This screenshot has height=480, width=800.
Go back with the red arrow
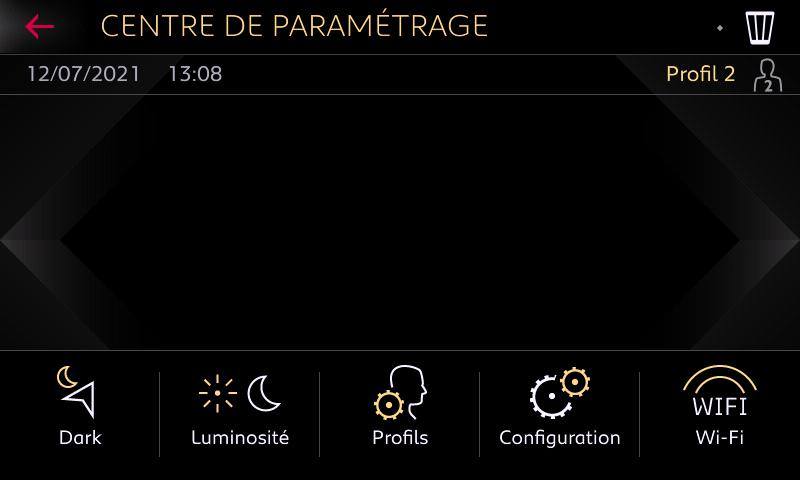coord(40,26)
